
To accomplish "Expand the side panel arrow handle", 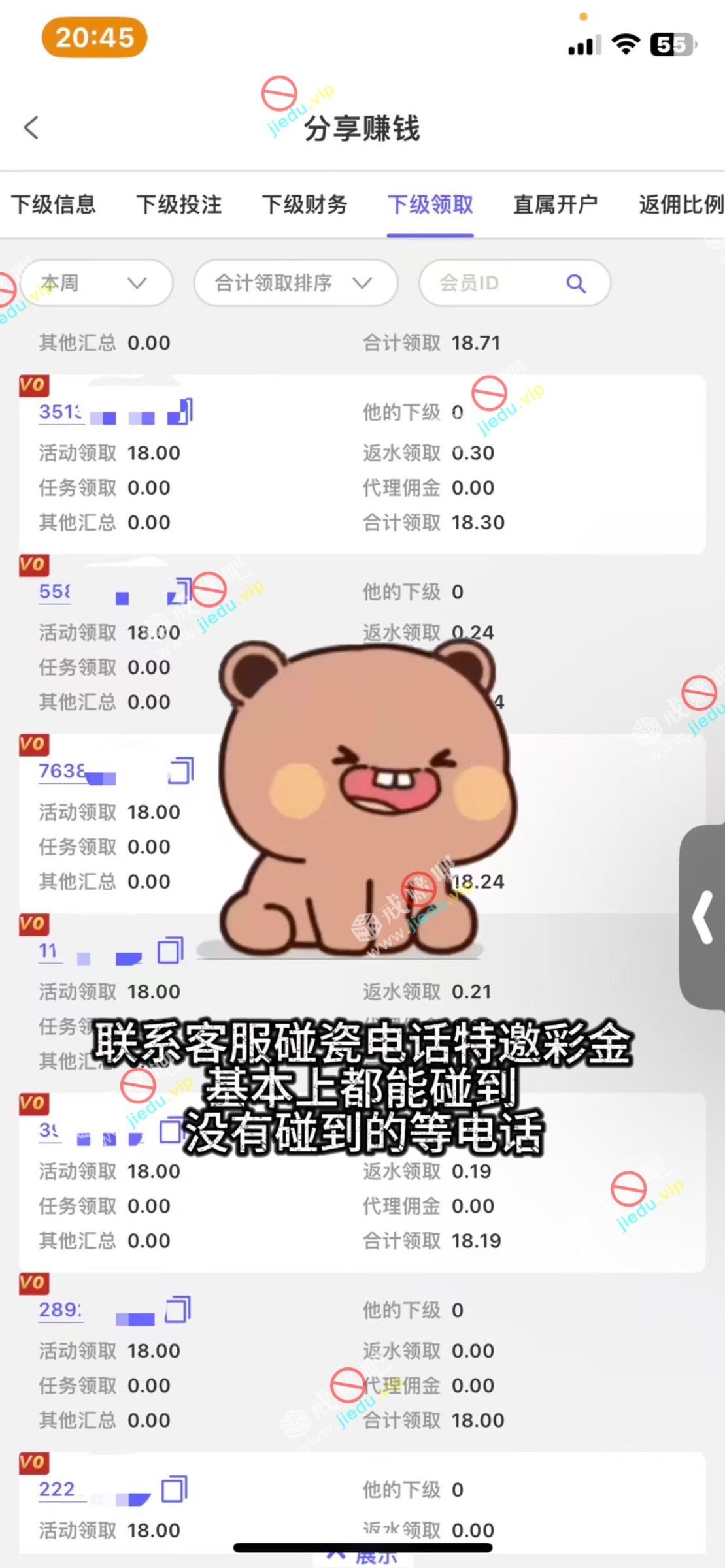I will click(703, 917).
